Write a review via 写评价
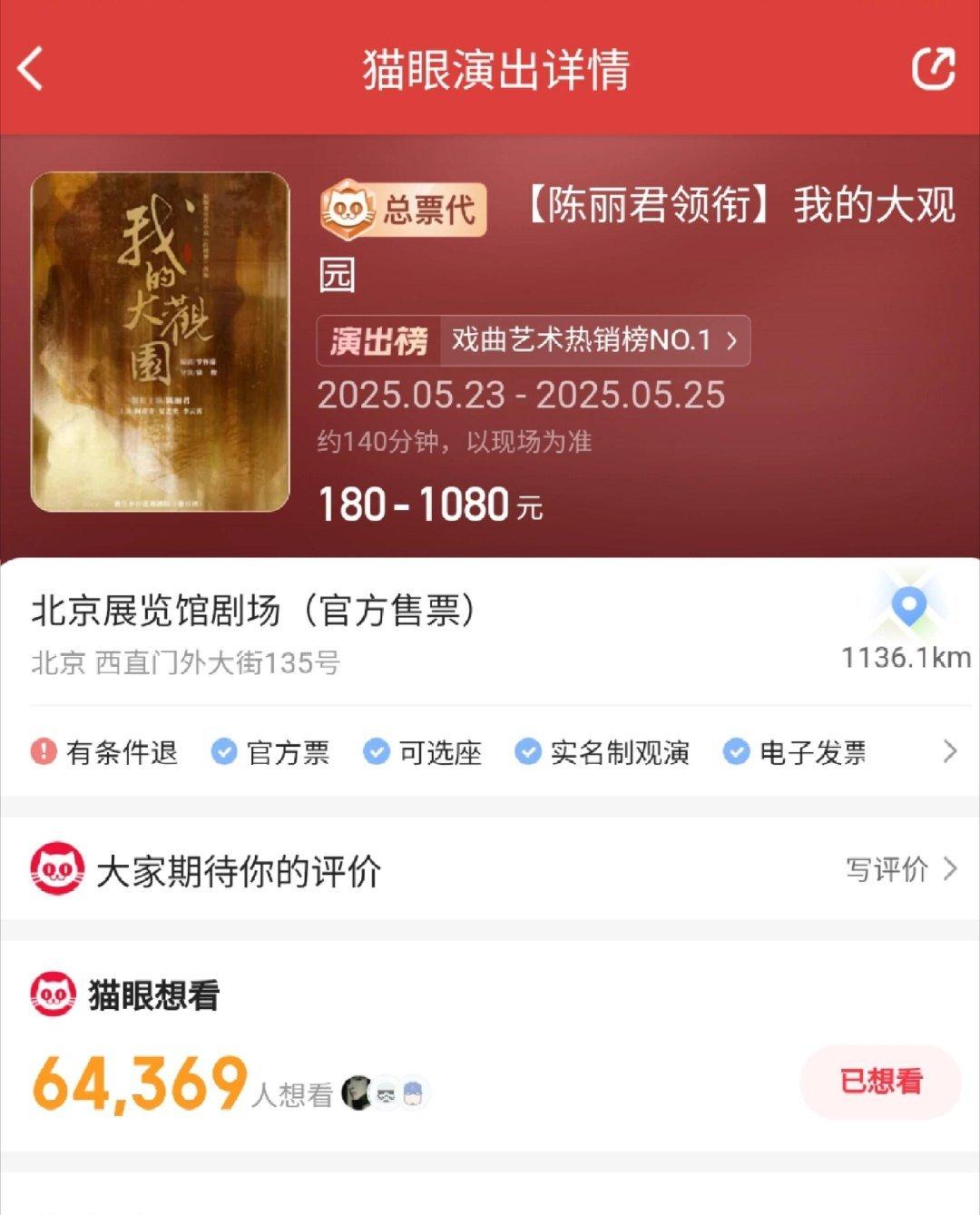980x1215 pixels. coord(901,869)
